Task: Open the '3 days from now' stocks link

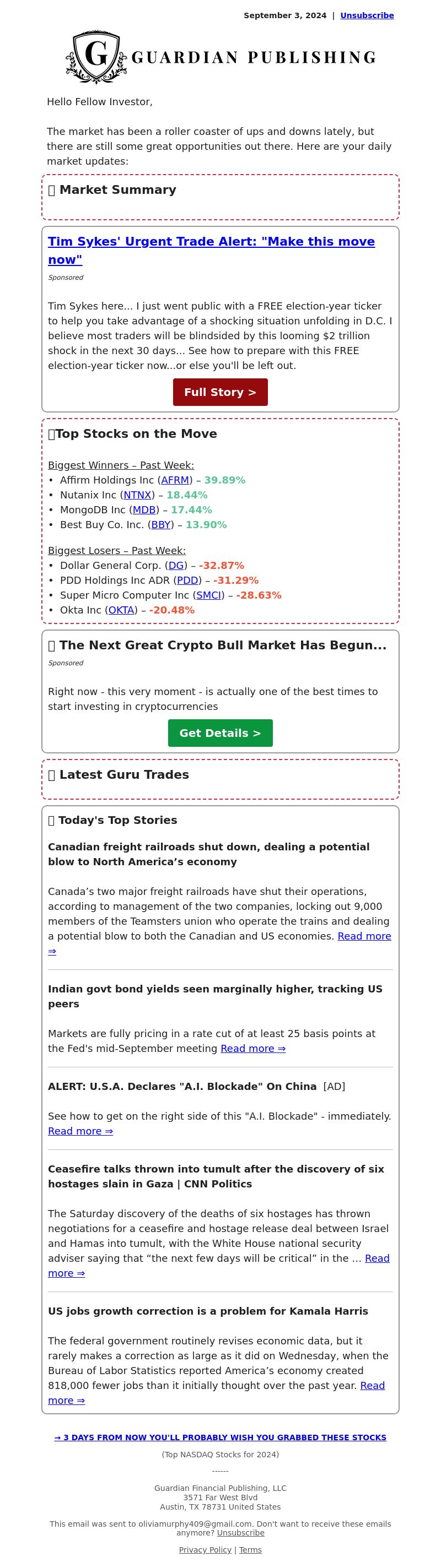Action: 220,1437
